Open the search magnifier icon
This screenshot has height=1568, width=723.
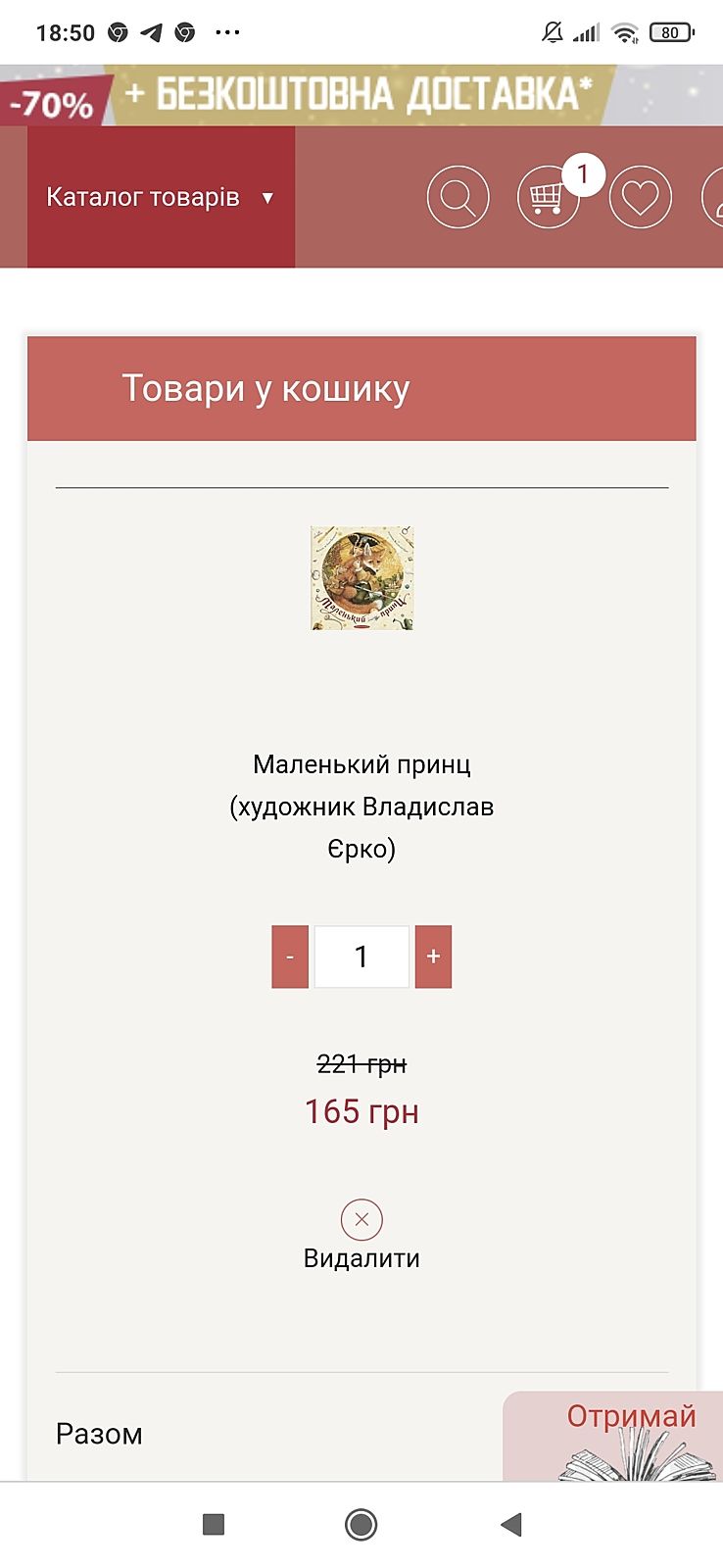pos(458,197)
